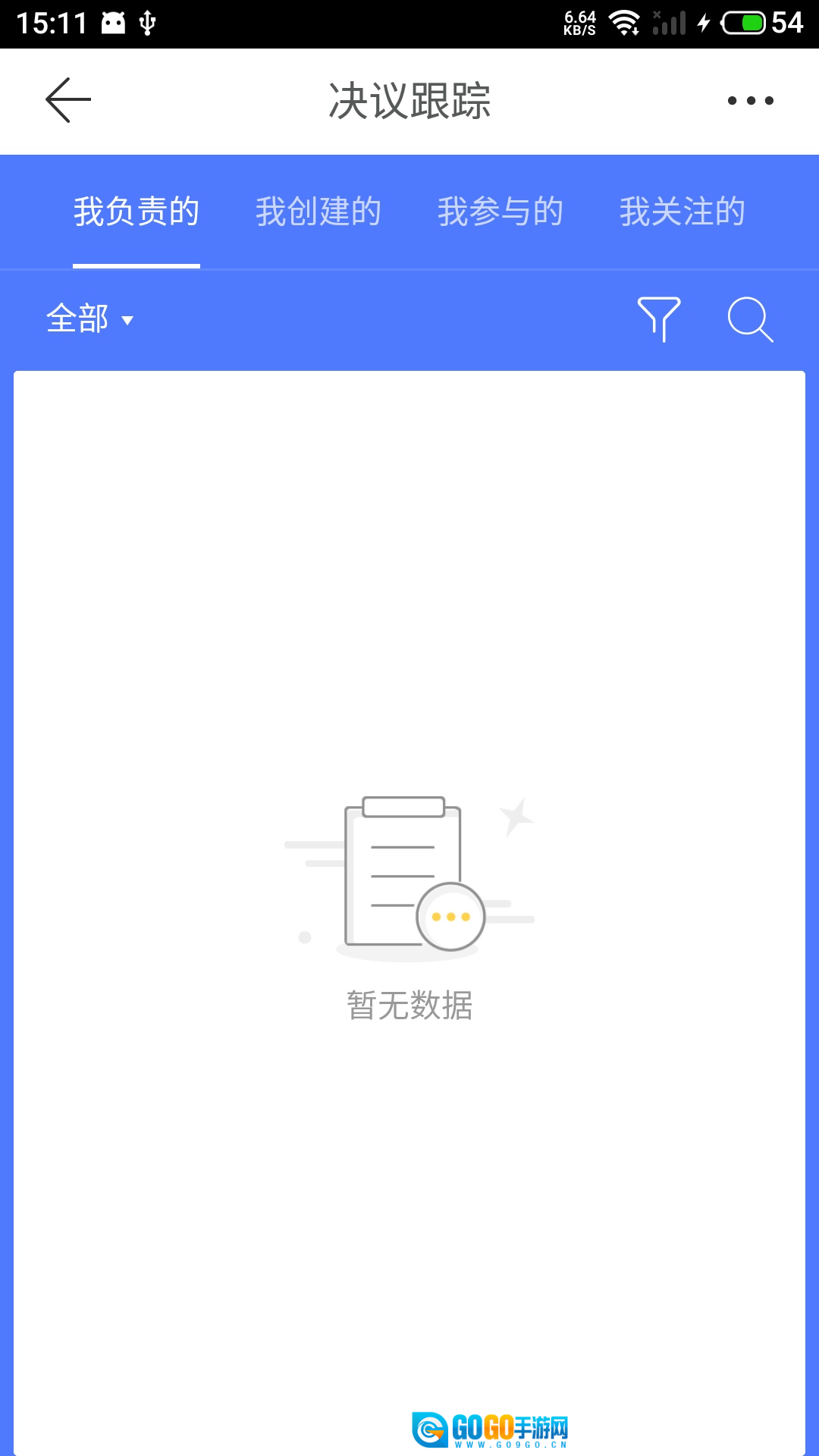Image resolution: width=819 pixels, height=1456 pixels.
Task: Go back using the arrow icon
Action: pos(68,100)
